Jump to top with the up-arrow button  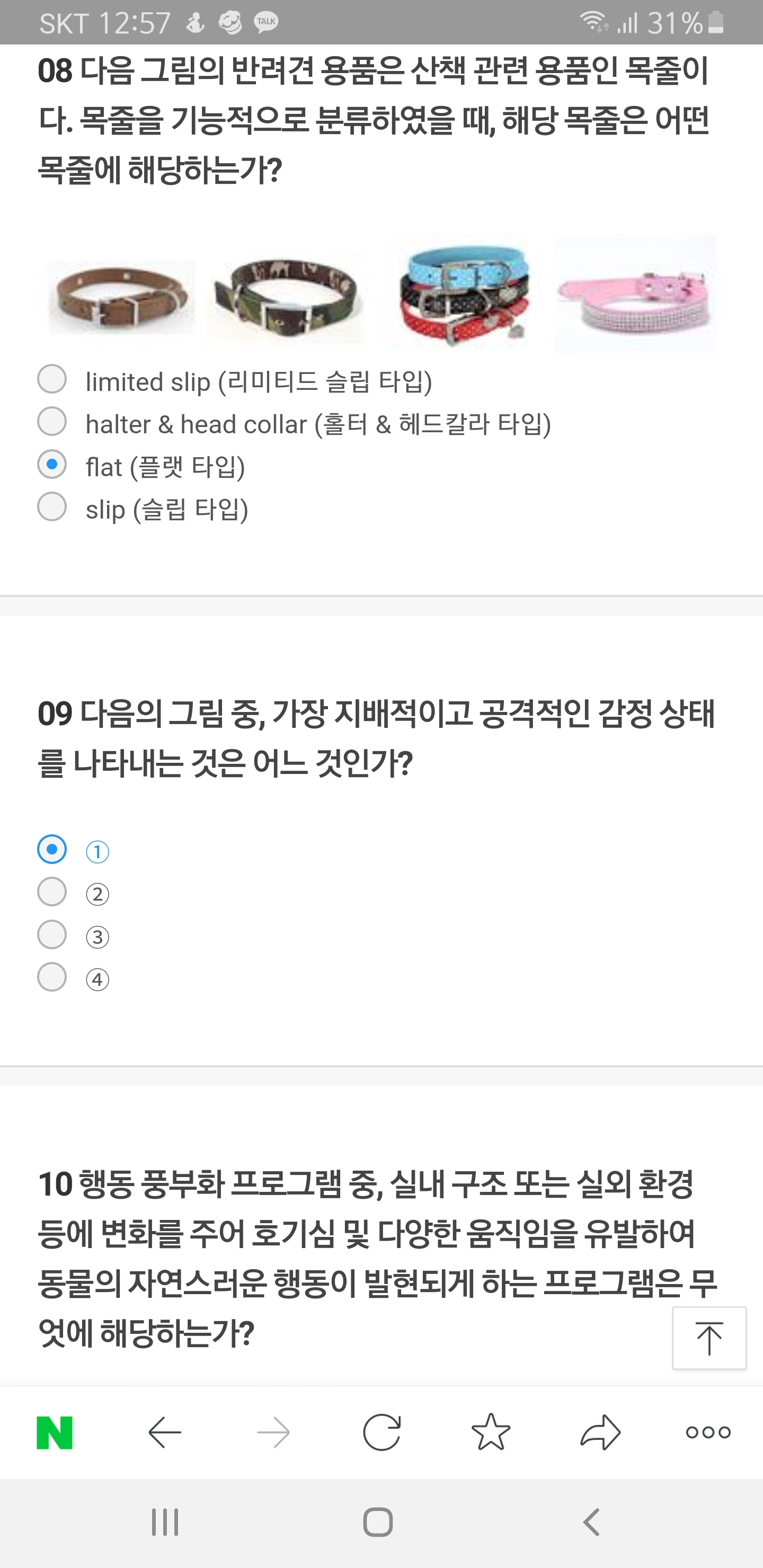pyautogui.click(x=709, y=1338)
